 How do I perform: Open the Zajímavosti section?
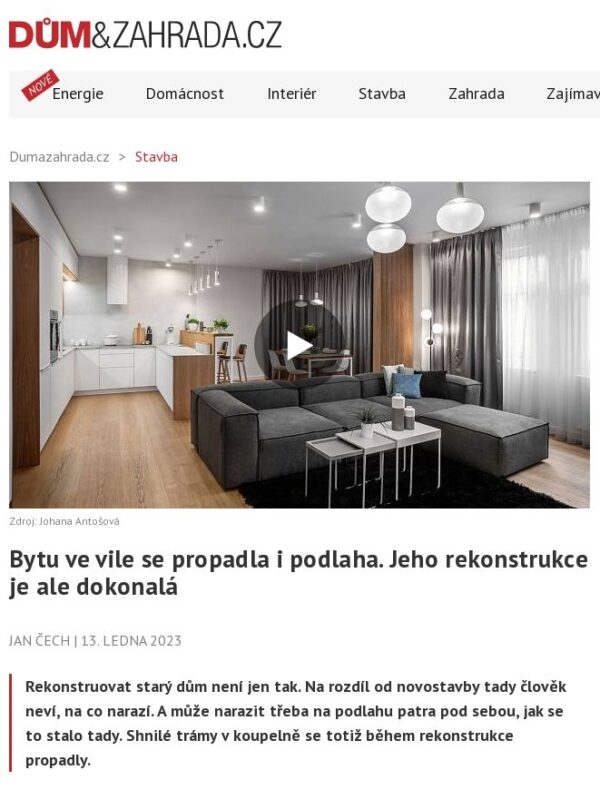click(x=572, y=94)
